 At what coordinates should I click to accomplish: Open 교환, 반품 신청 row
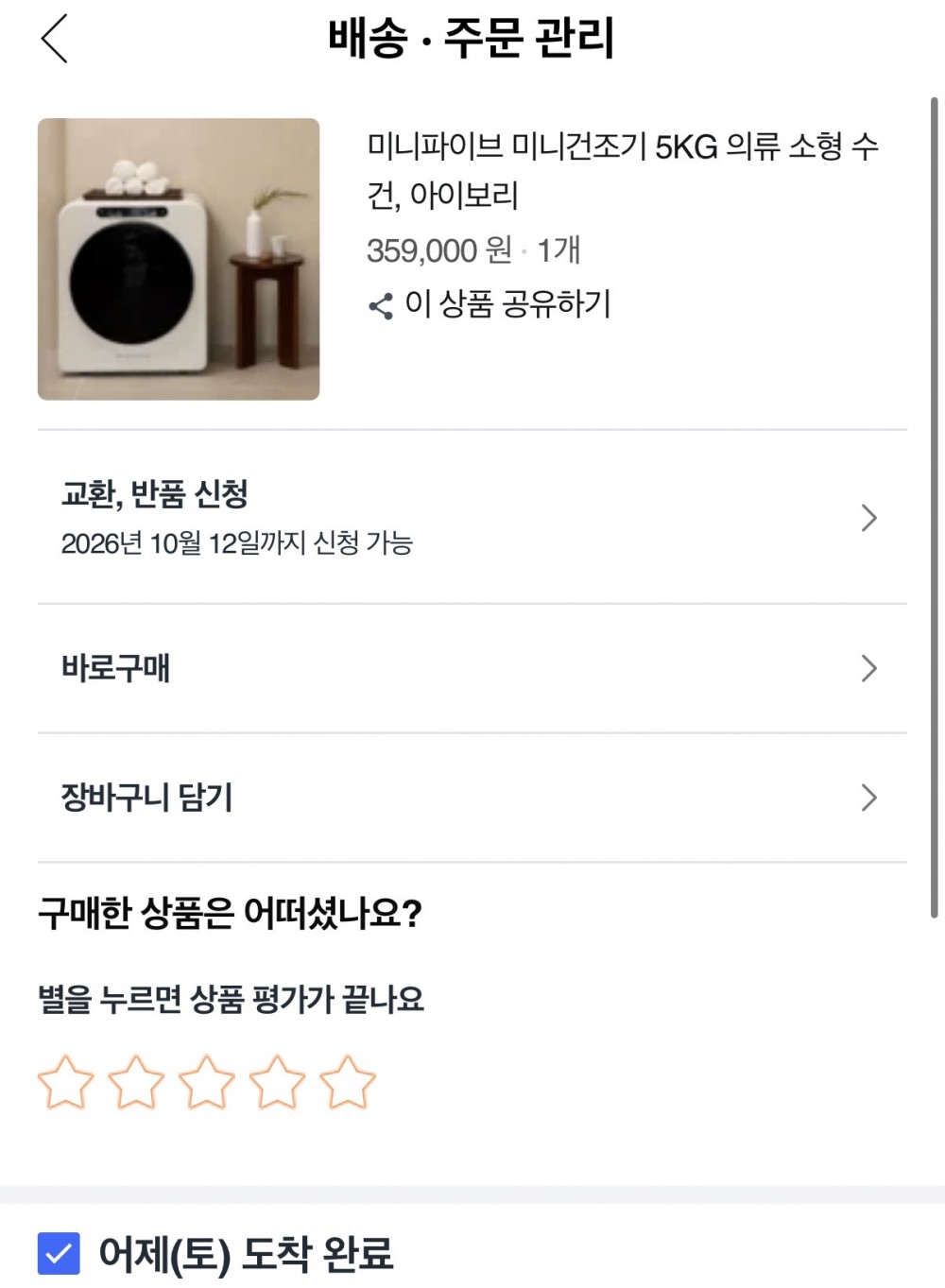[x=472, y=517]
